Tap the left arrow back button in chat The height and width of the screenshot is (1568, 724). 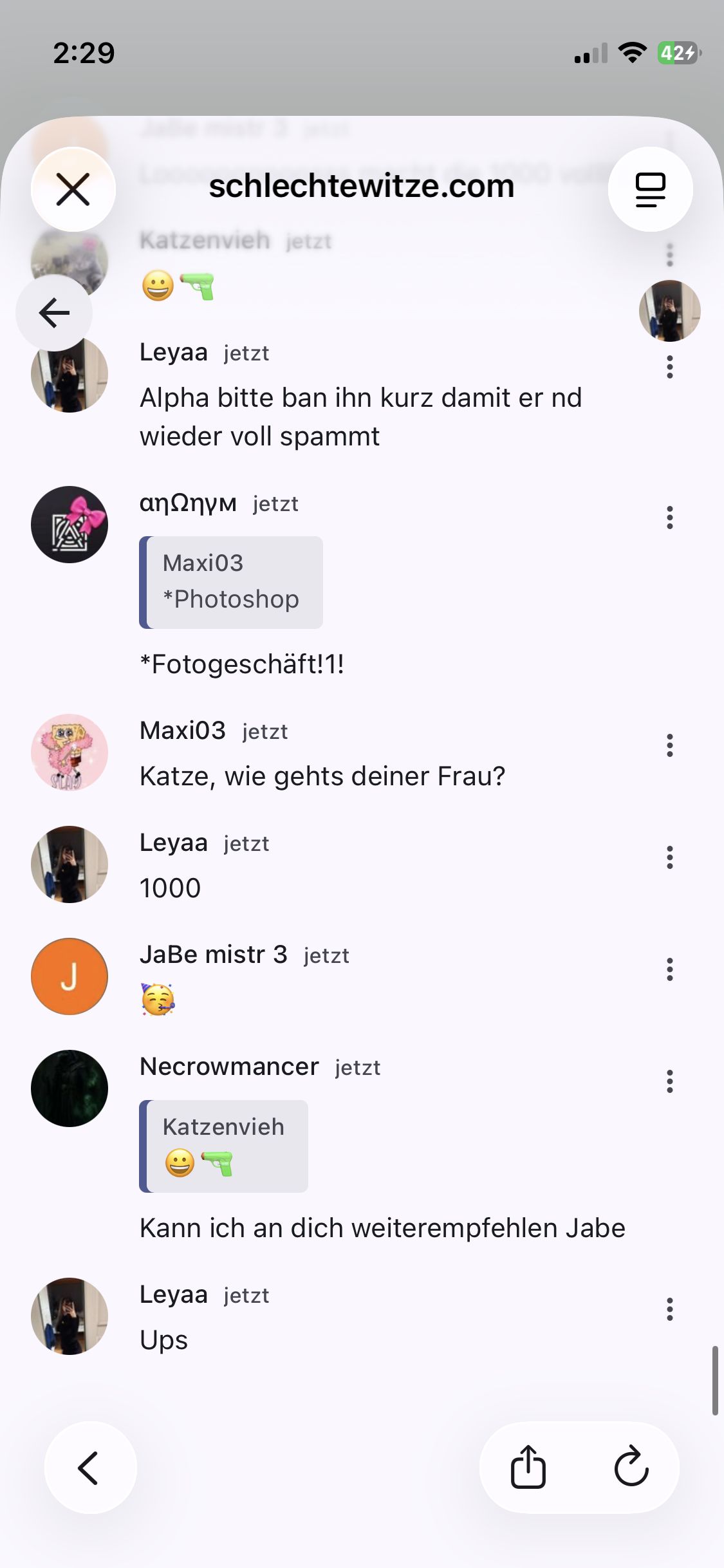[54, 313]
